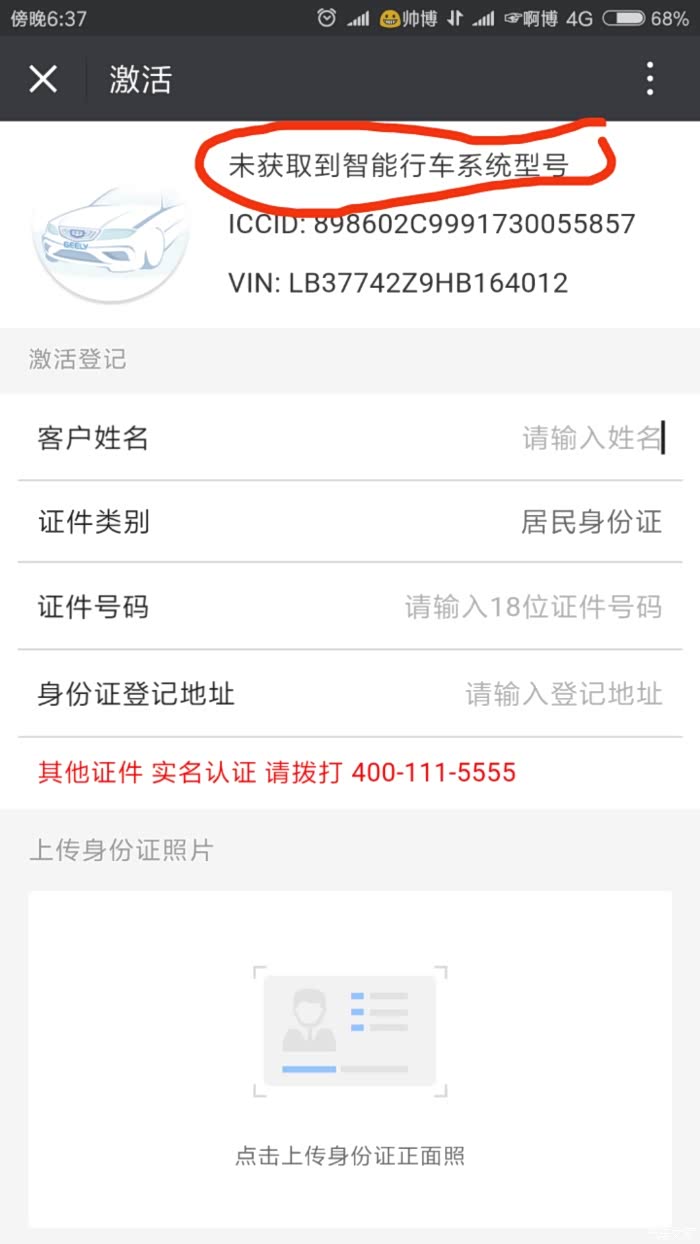Open the three-dot overflow menu
The width and height of the screenshot is (700, 1244).
click(650, 79)
